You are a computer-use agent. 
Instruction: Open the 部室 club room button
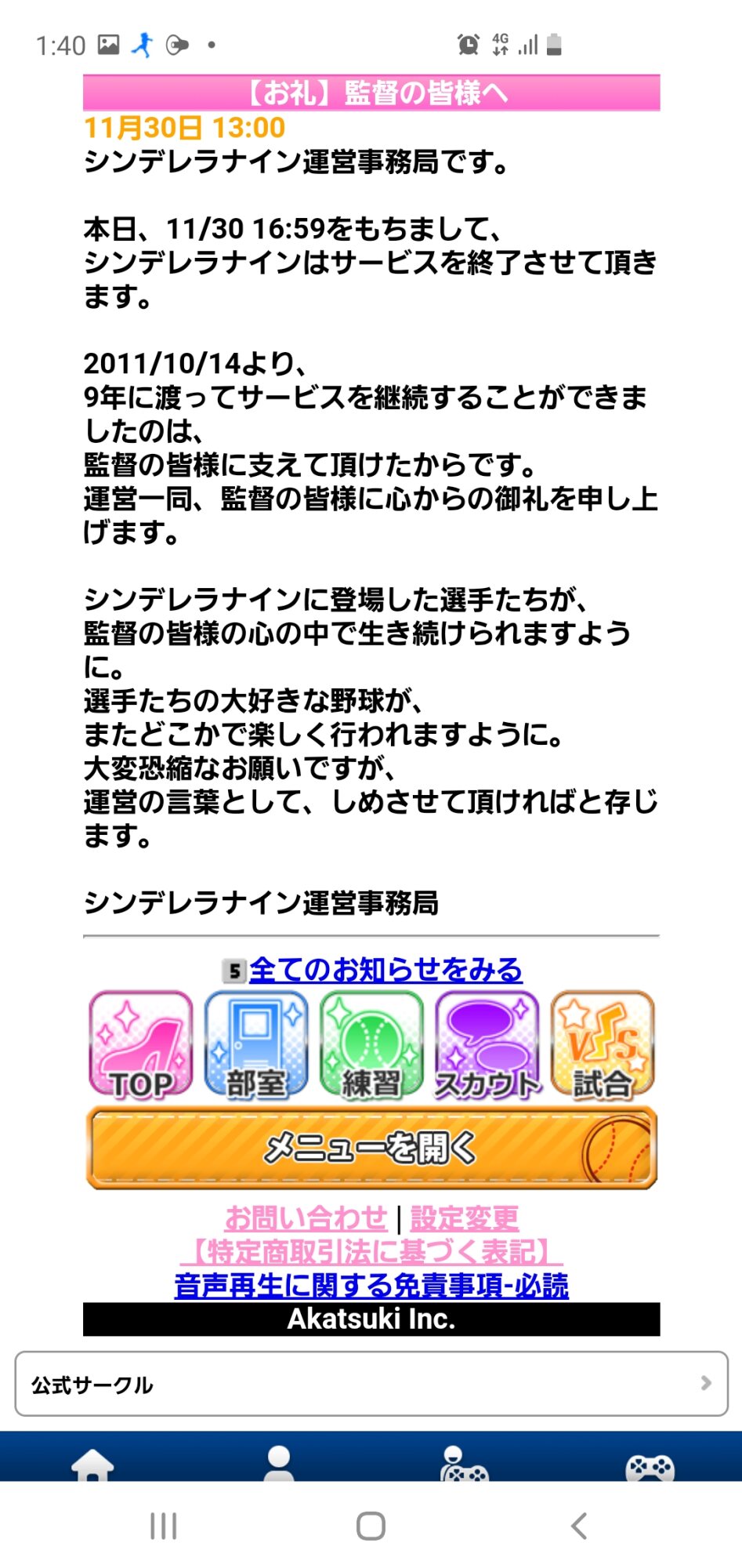256,1044
